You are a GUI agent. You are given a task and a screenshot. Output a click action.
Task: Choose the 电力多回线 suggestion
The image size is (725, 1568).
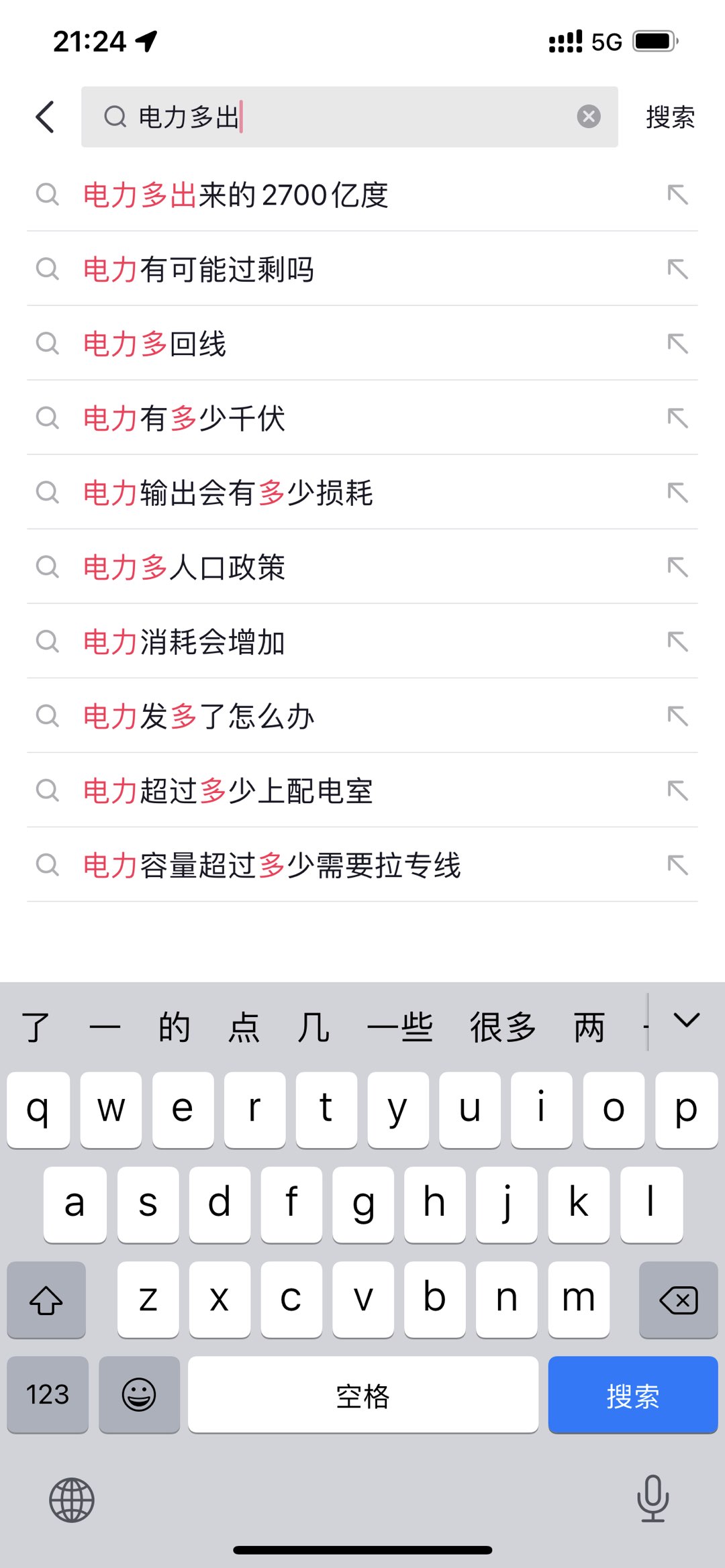click(x=154, y=344)
